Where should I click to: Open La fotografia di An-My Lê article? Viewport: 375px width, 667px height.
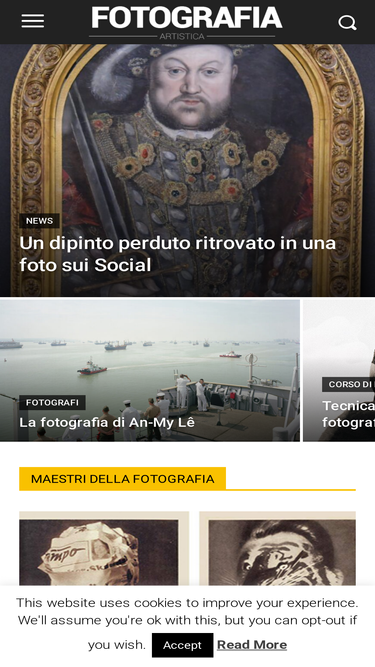coord(107,422)
